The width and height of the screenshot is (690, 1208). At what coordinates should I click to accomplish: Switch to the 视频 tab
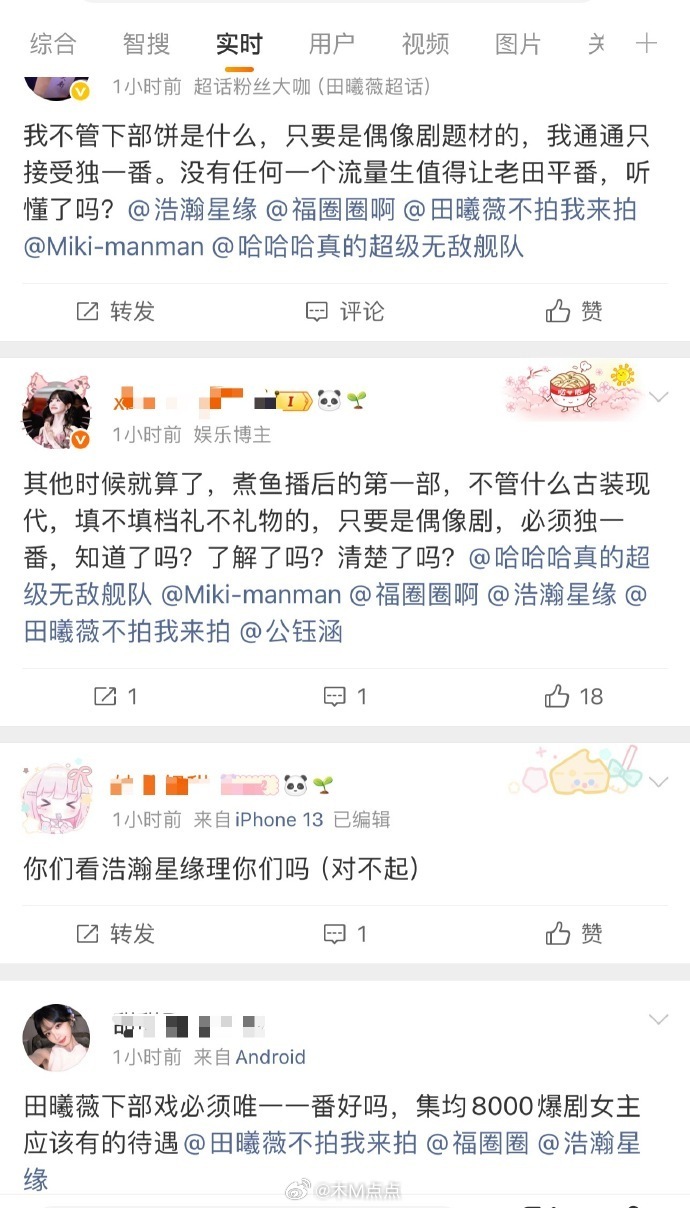tap(425, 44)
